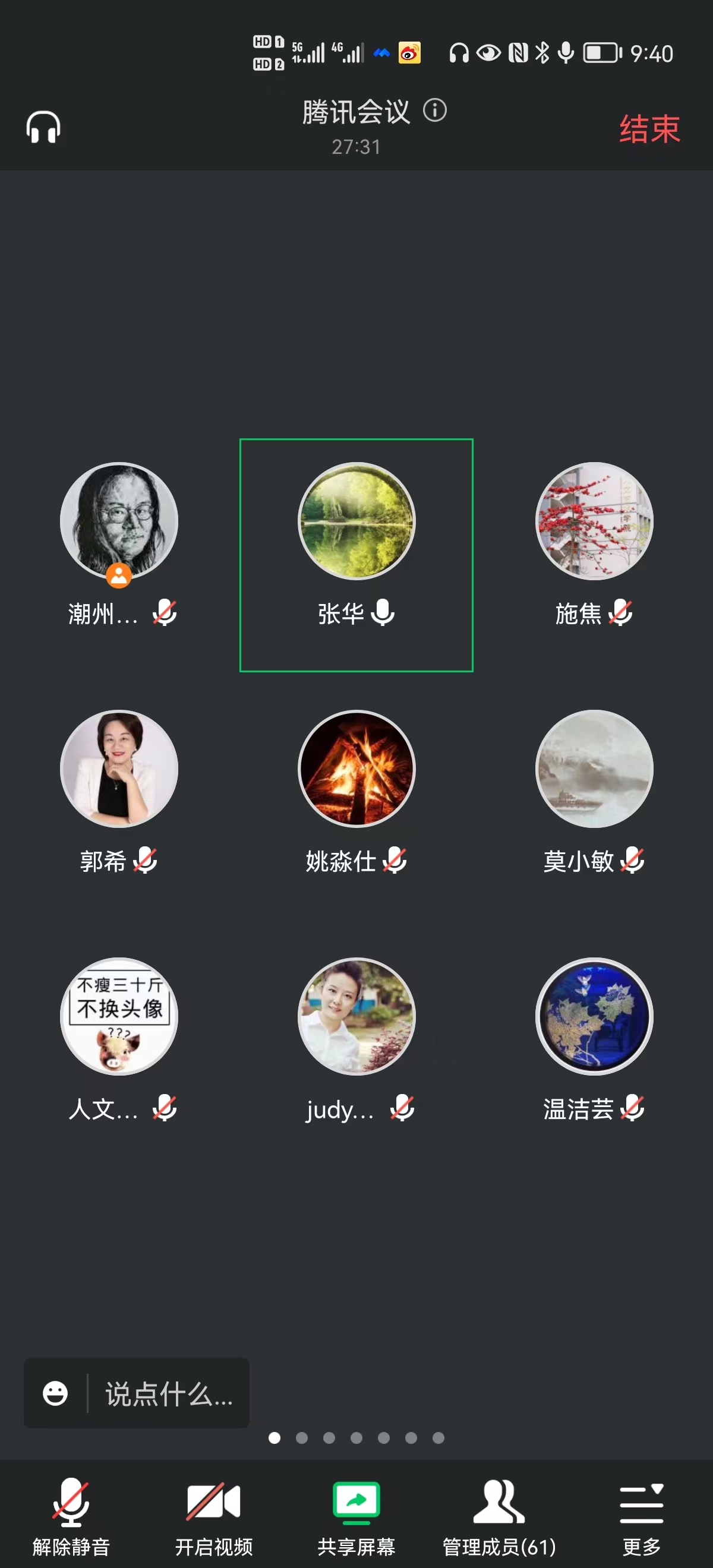Select participant 施焦
This screenshot has width=713, height=1568.
click(594, 522)
